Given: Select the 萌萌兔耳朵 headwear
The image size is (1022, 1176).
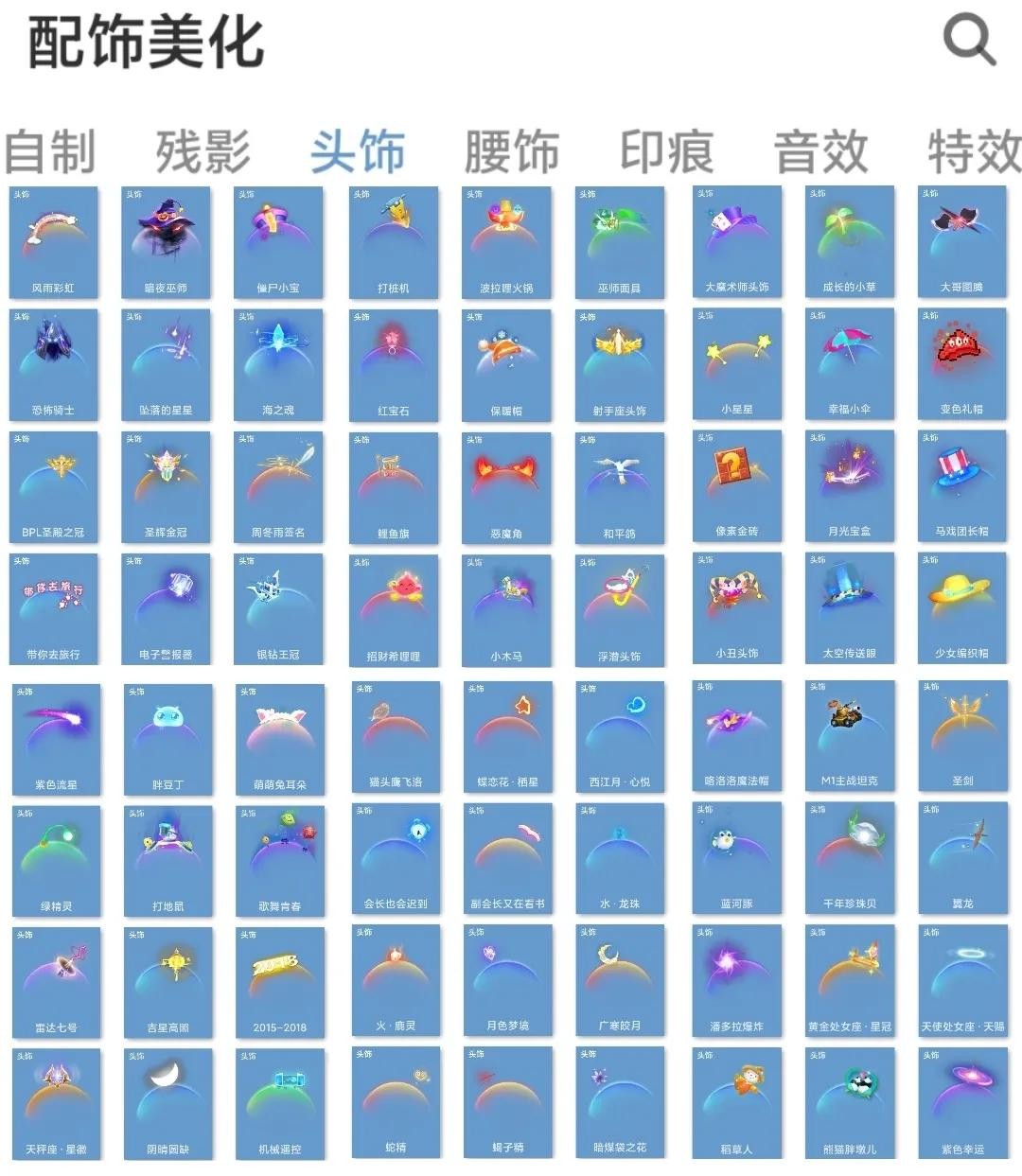Looking at the screenshot, I should [x=279, y=738].
